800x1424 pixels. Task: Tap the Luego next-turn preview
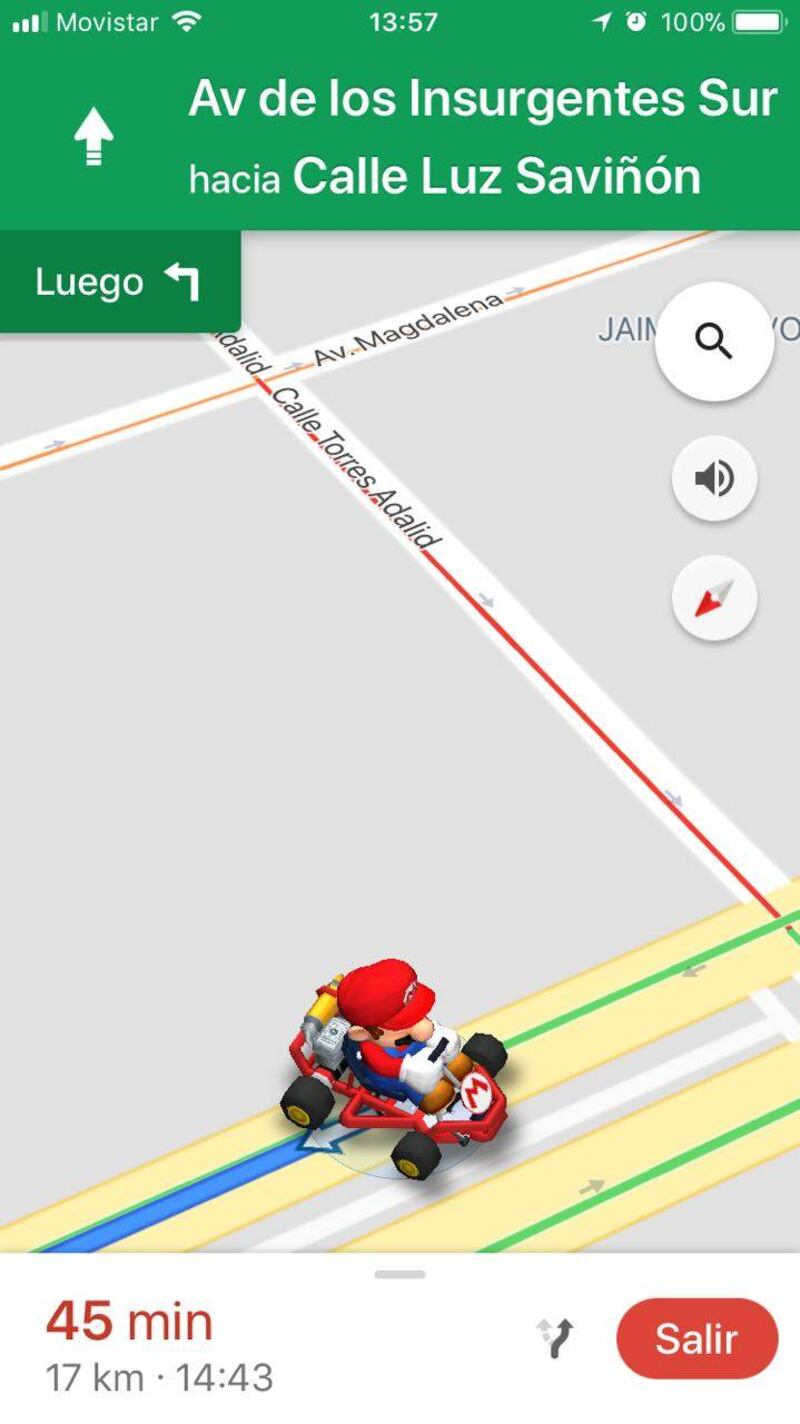click(120, 282)
